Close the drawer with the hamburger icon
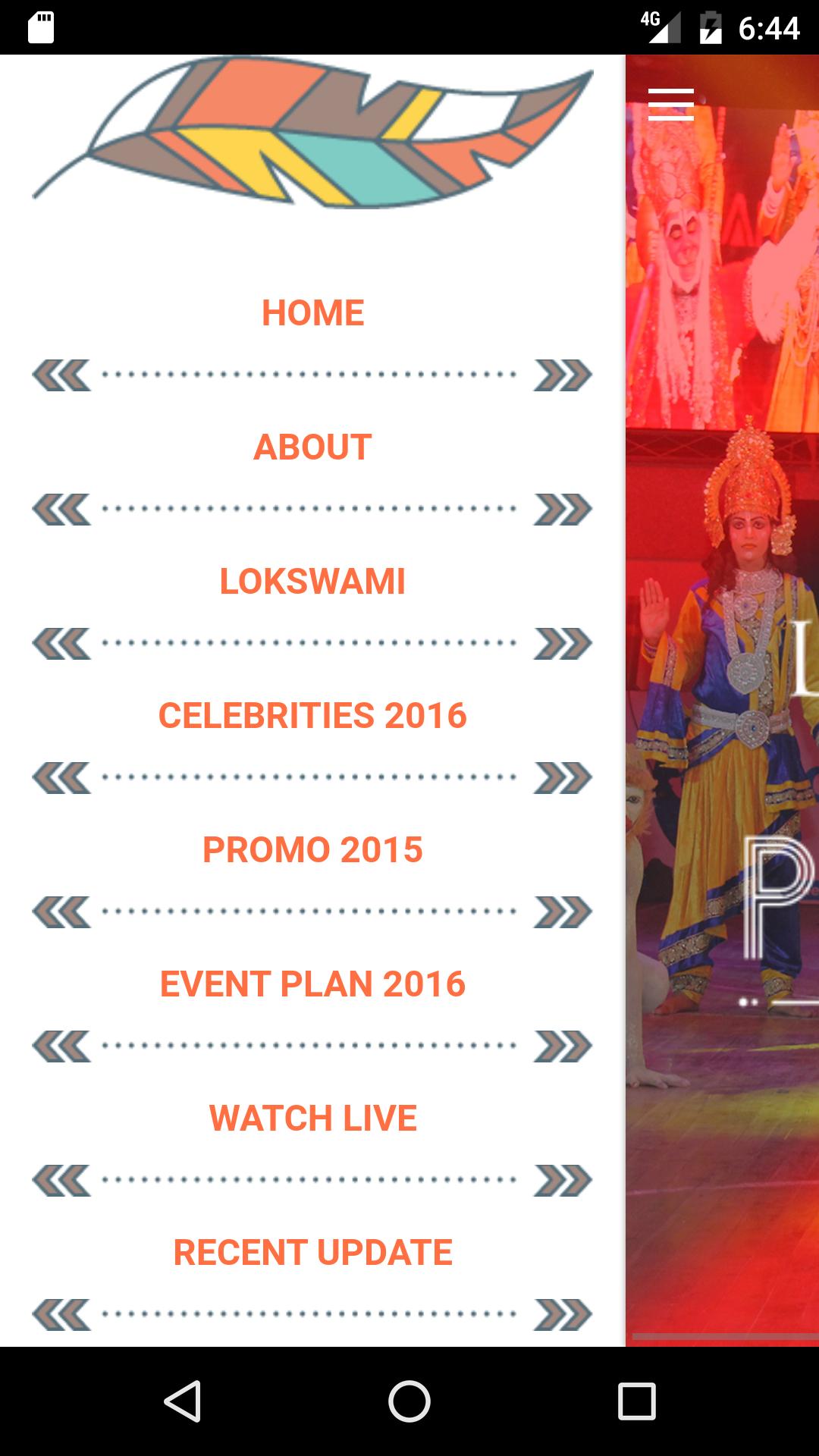This screenshot has height=1456, width=819. pos(670,105)
